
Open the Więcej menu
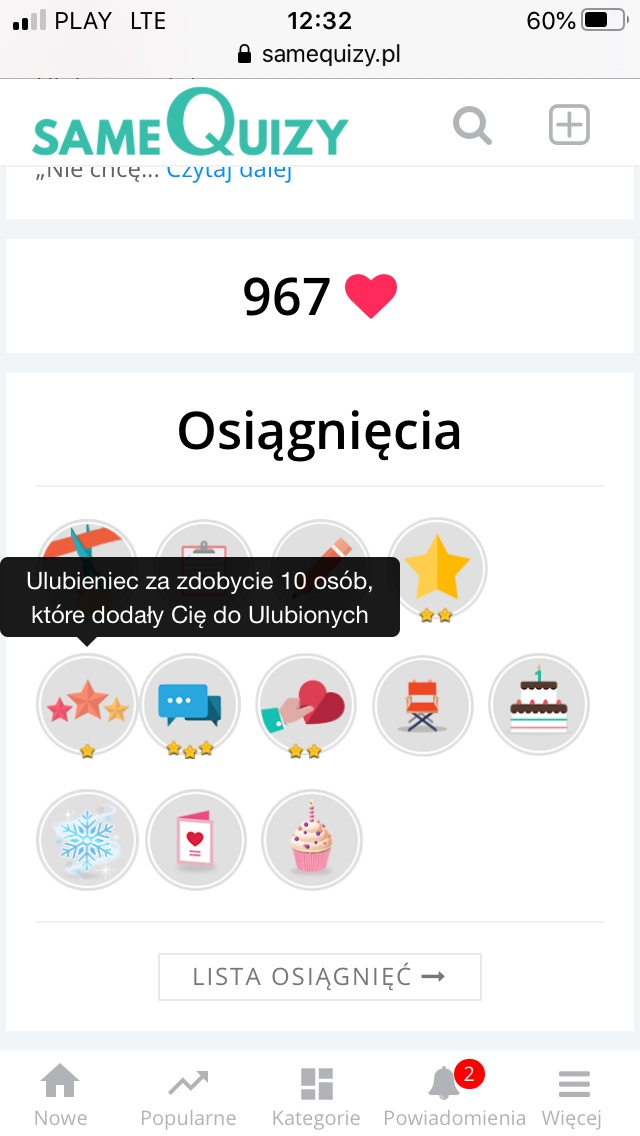click(x=572, y=1096)
